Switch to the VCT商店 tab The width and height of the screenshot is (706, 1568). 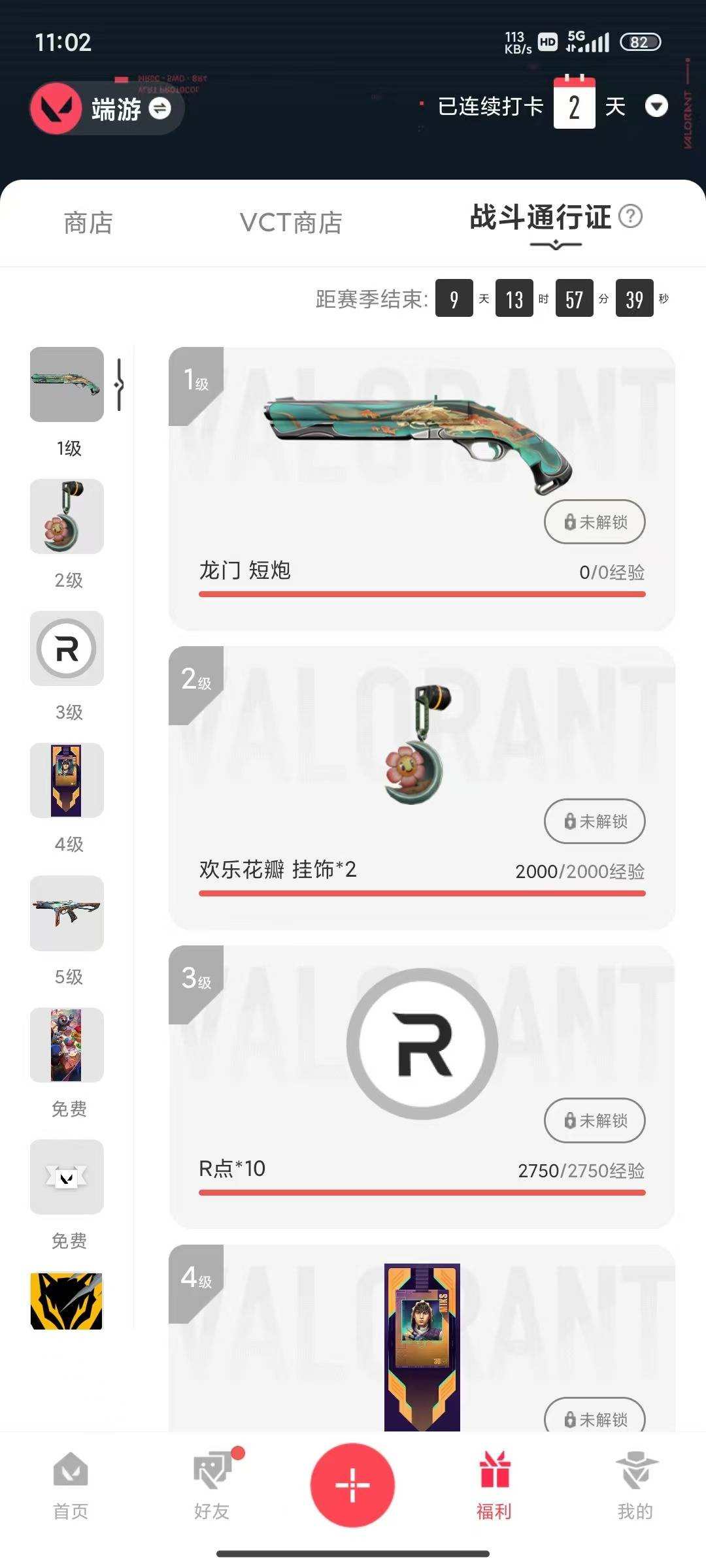[292, 222]
